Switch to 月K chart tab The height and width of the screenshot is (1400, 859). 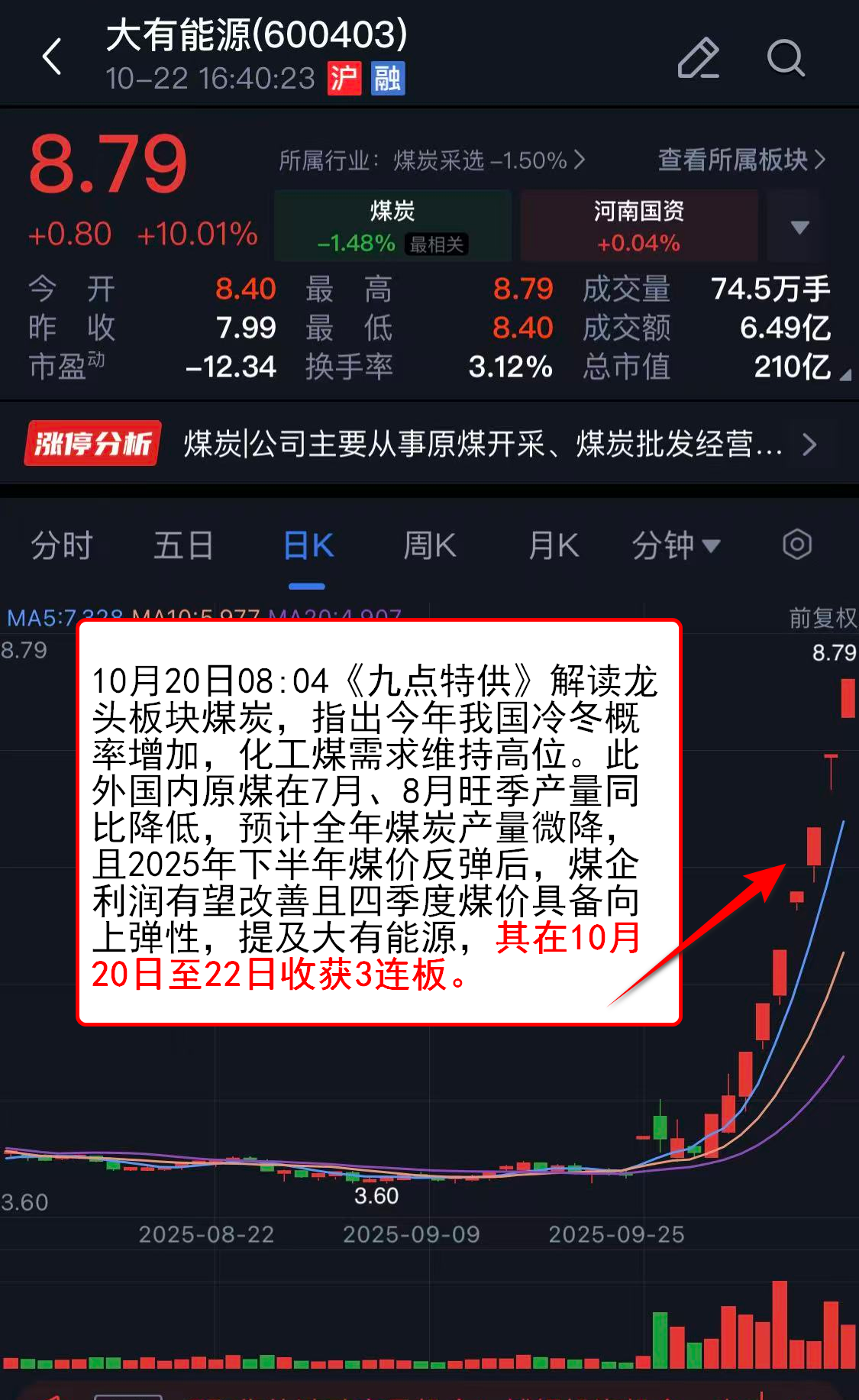click(x=554, y=546)
